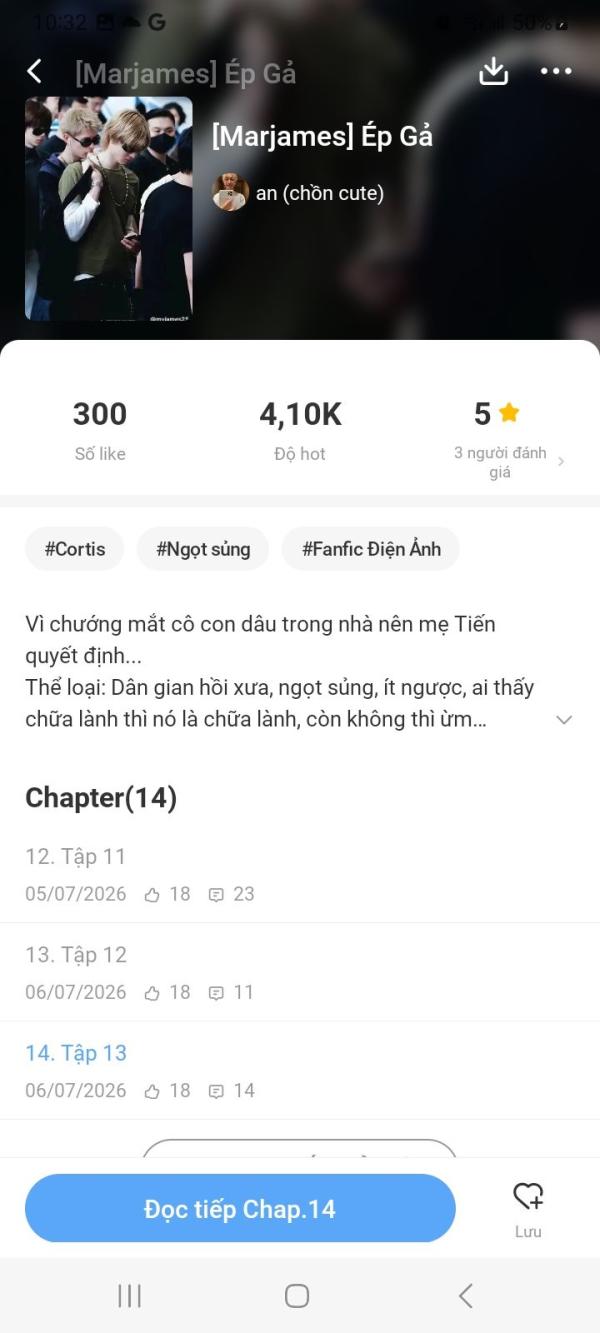The image size is (600, 1333).
Task: Expand the story description chevron
Action: coord(564,720)
